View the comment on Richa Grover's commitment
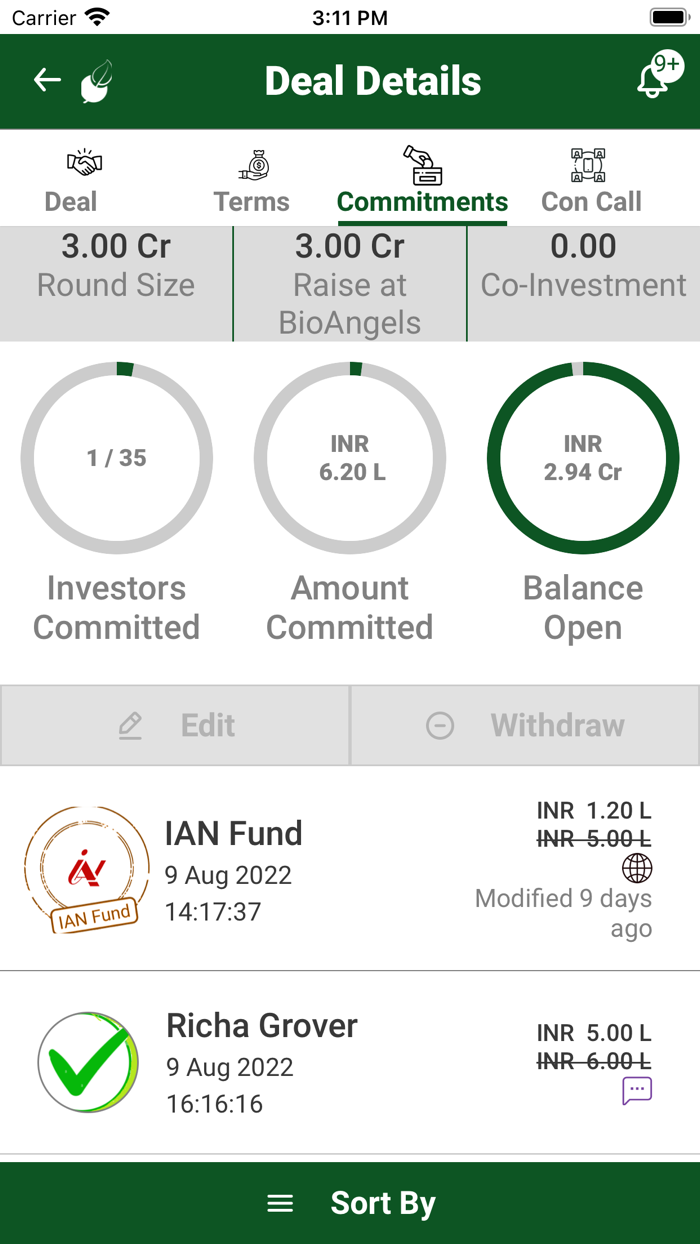This screenshot has height=1244, width=700. (x=637, y=1090)
